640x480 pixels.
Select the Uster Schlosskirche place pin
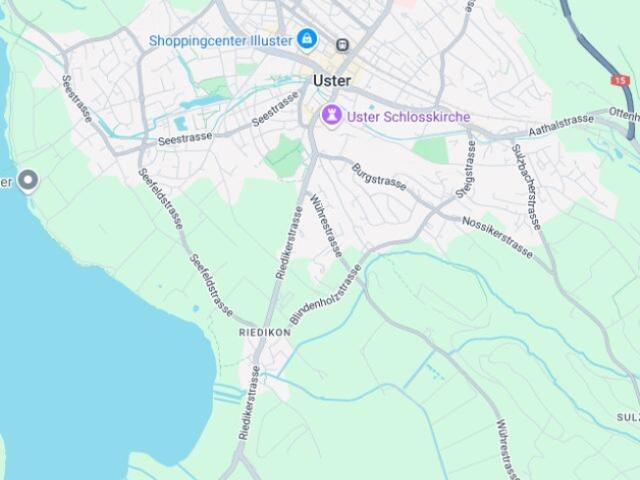click(x=330, y=117)
